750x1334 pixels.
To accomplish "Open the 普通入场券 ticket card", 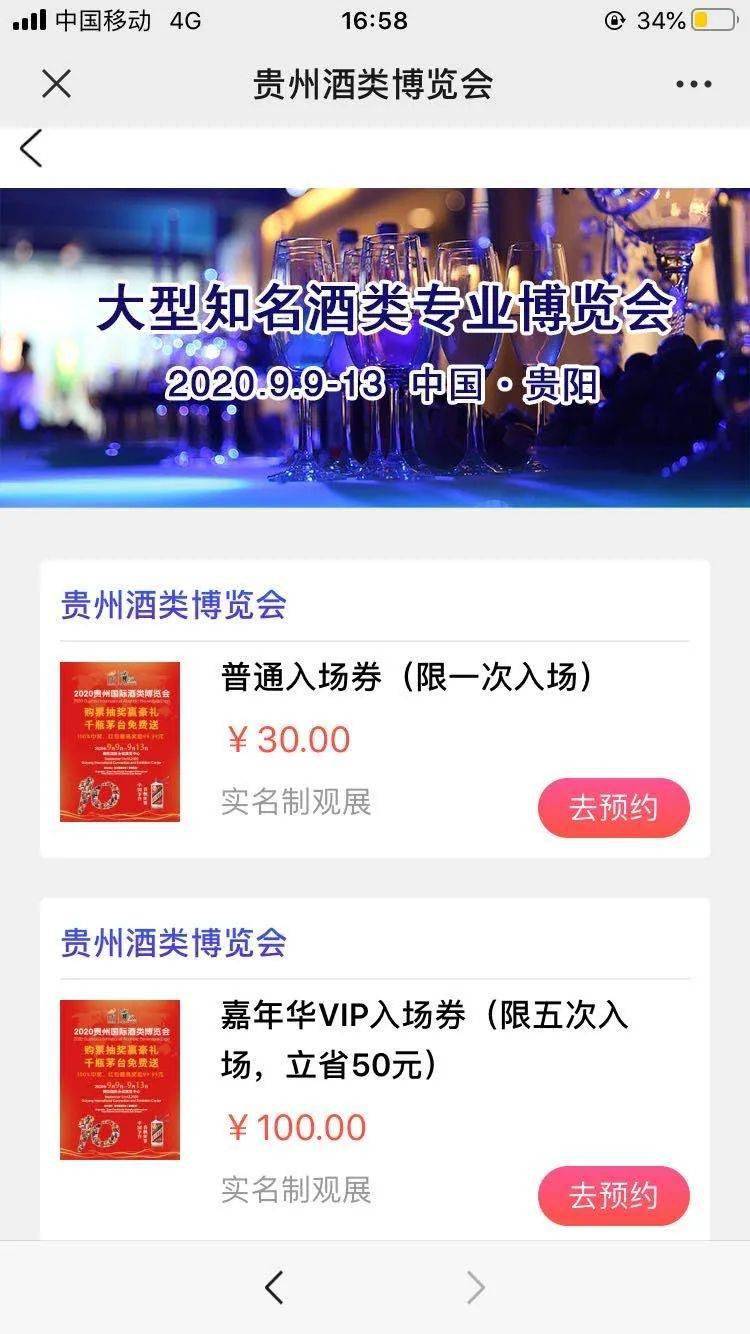I will tap(400, 678).
